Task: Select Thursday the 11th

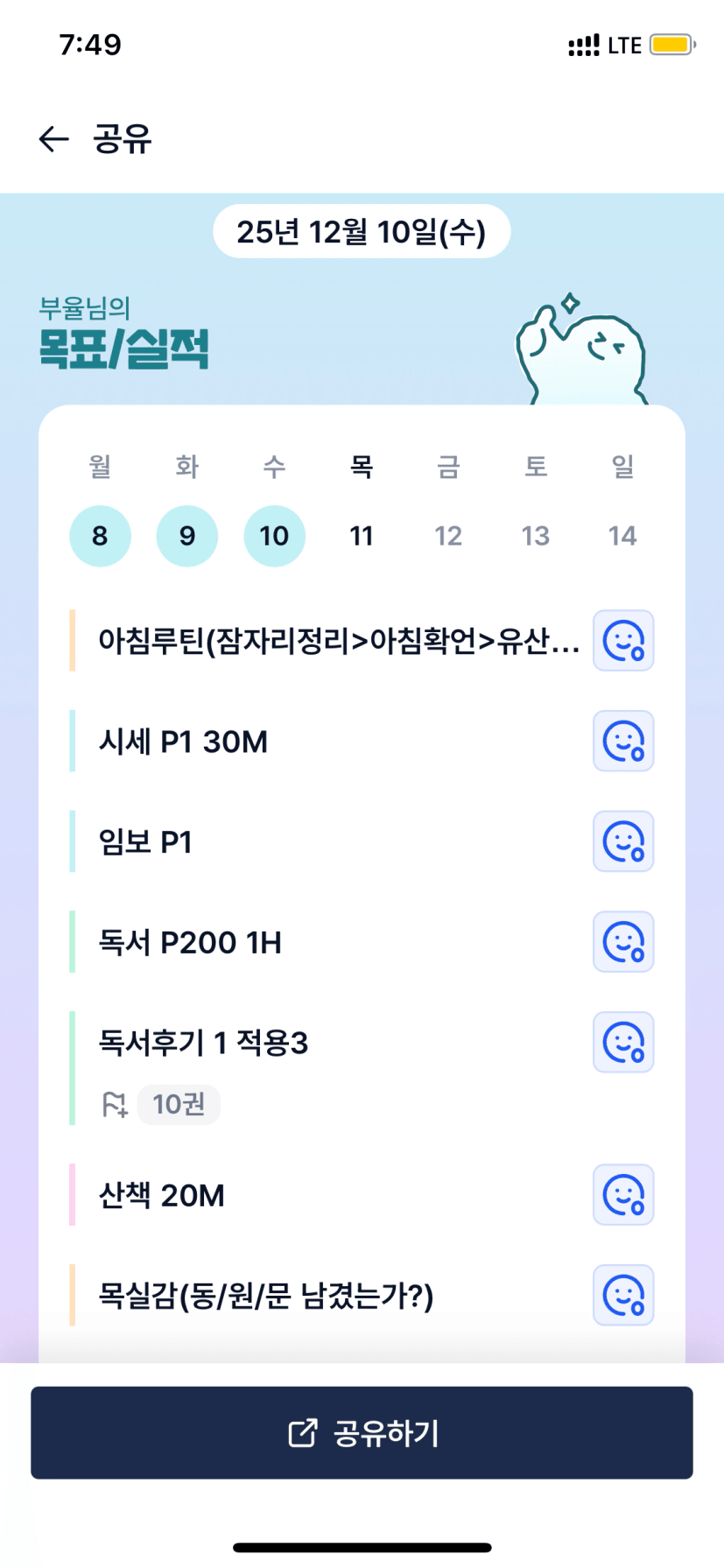Action: tap(362, 536)
